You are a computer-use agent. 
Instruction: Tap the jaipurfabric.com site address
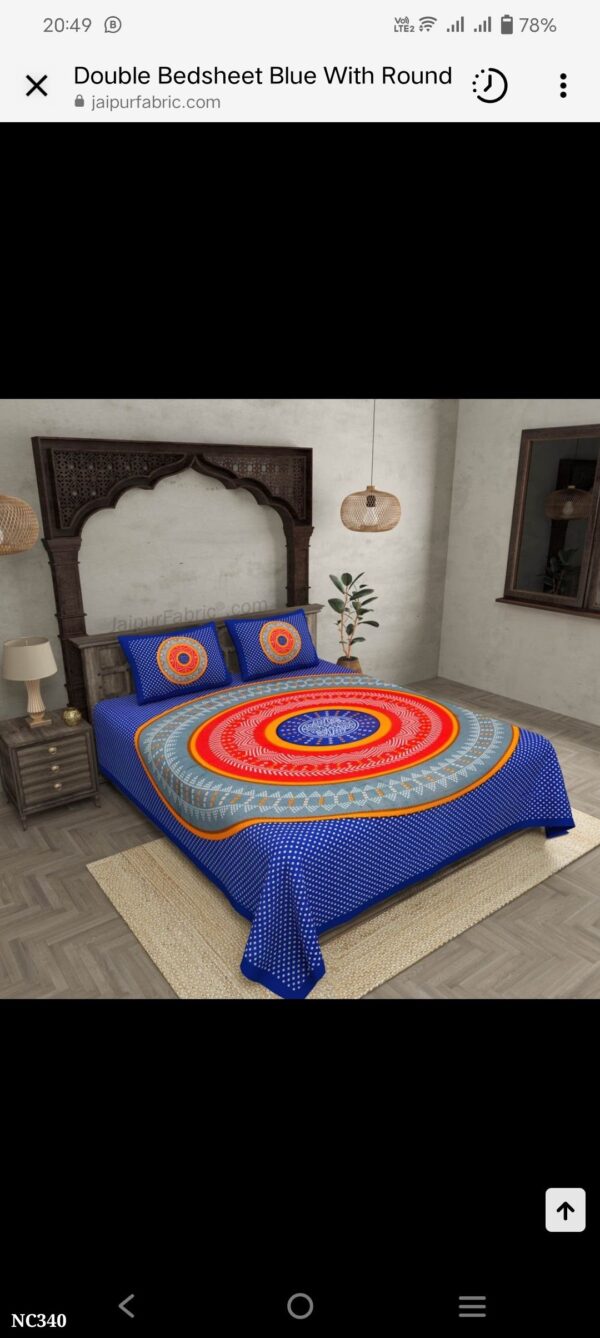click(x=155, y=102)
